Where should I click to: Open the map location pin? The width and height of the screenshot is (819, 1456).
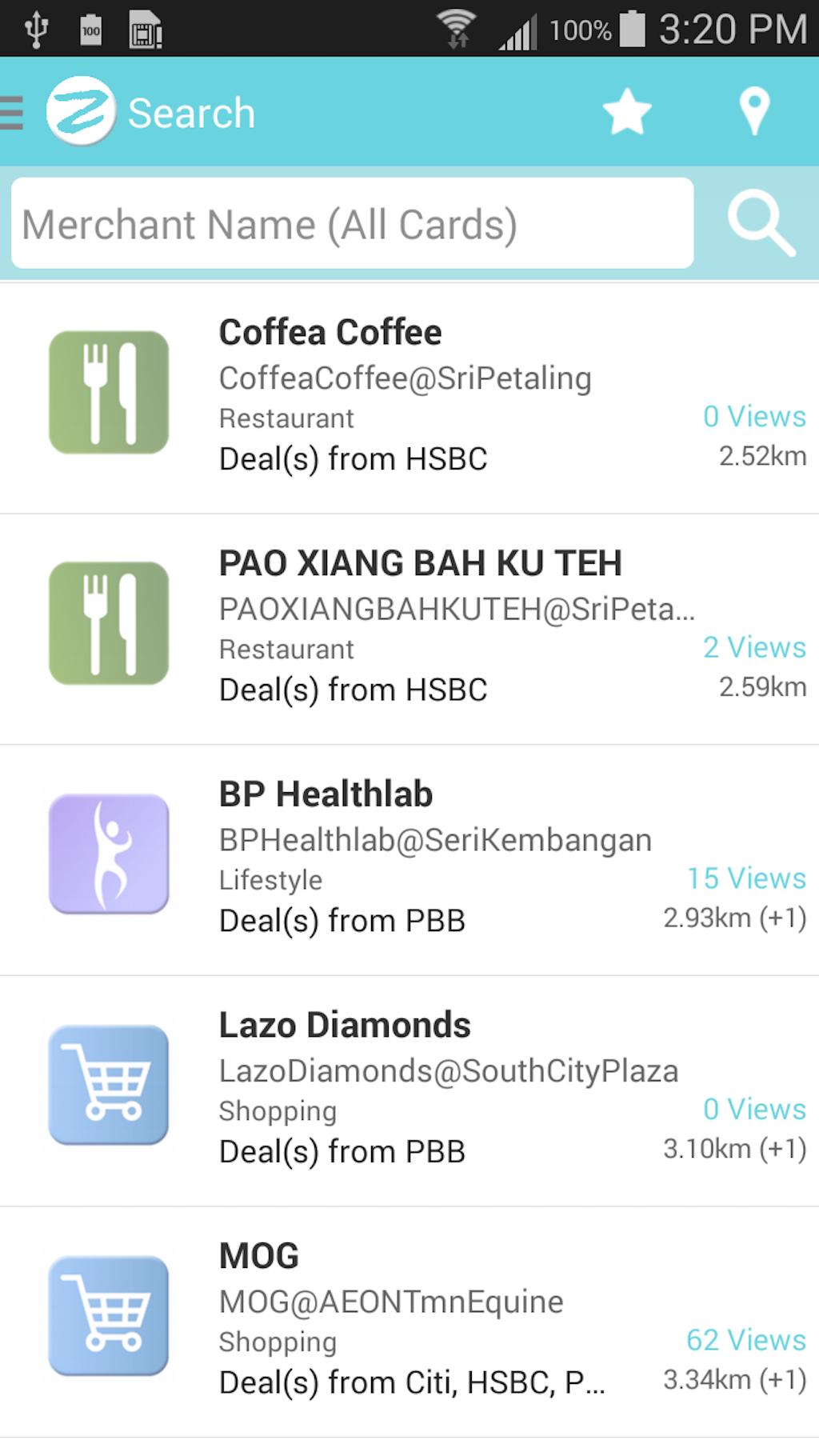coord(754,111)
